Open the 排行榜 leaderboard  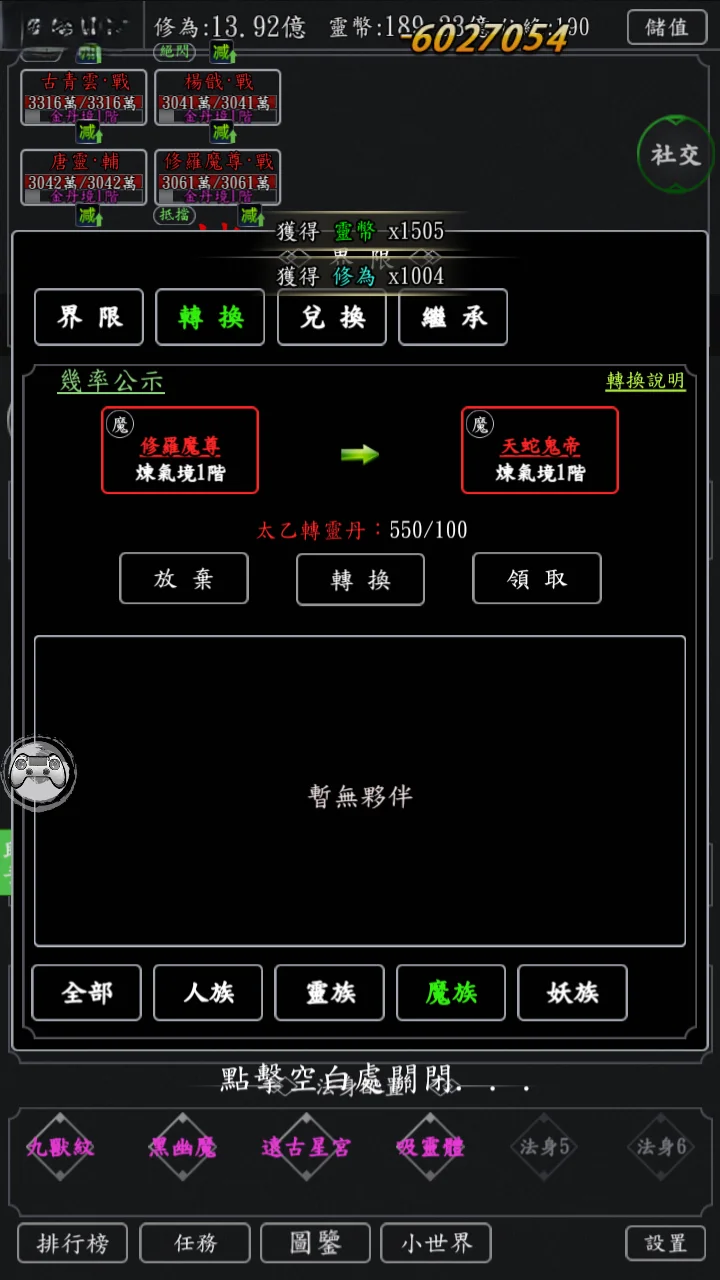tap(72, 1243)
